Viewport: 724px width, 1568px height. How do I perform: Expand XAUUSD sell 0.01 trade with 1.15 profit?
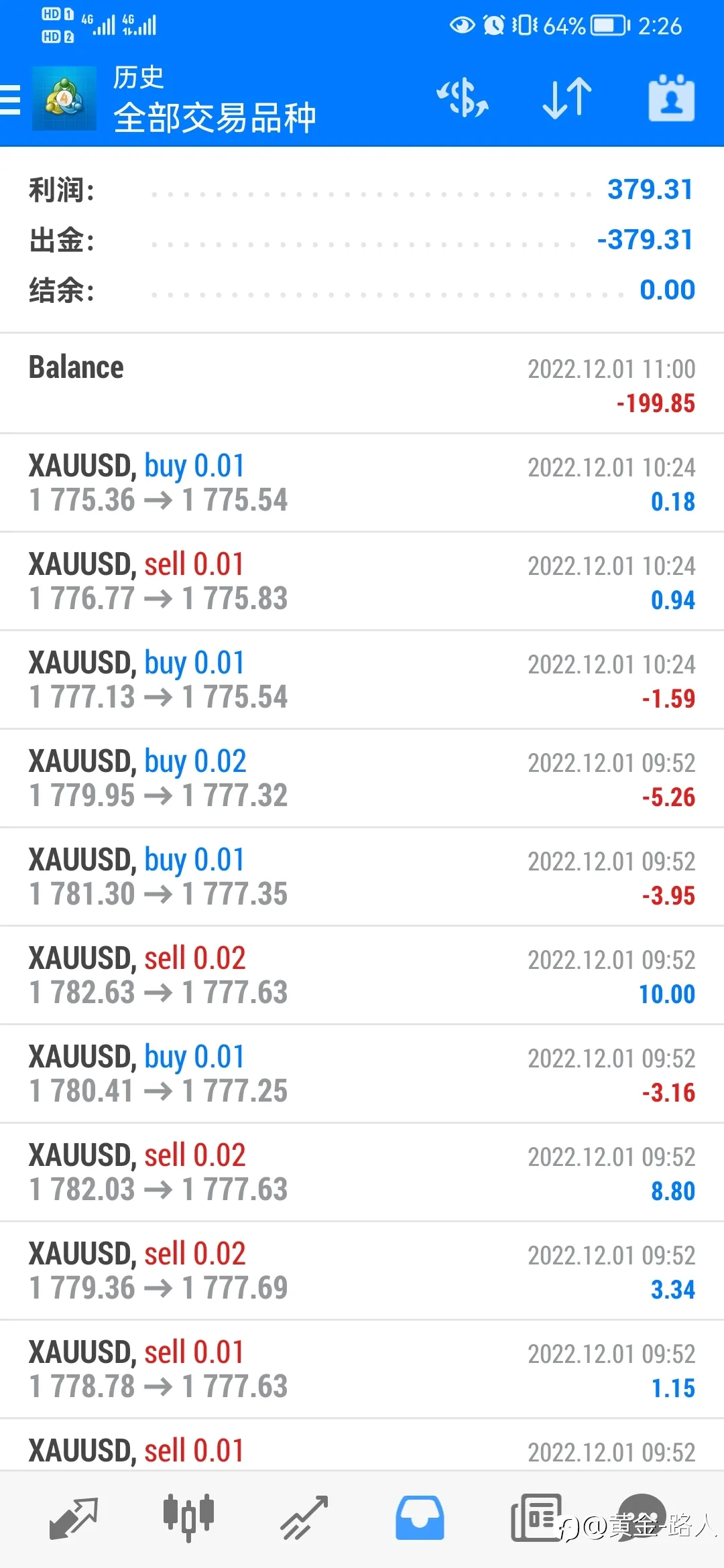(362, 1370)
